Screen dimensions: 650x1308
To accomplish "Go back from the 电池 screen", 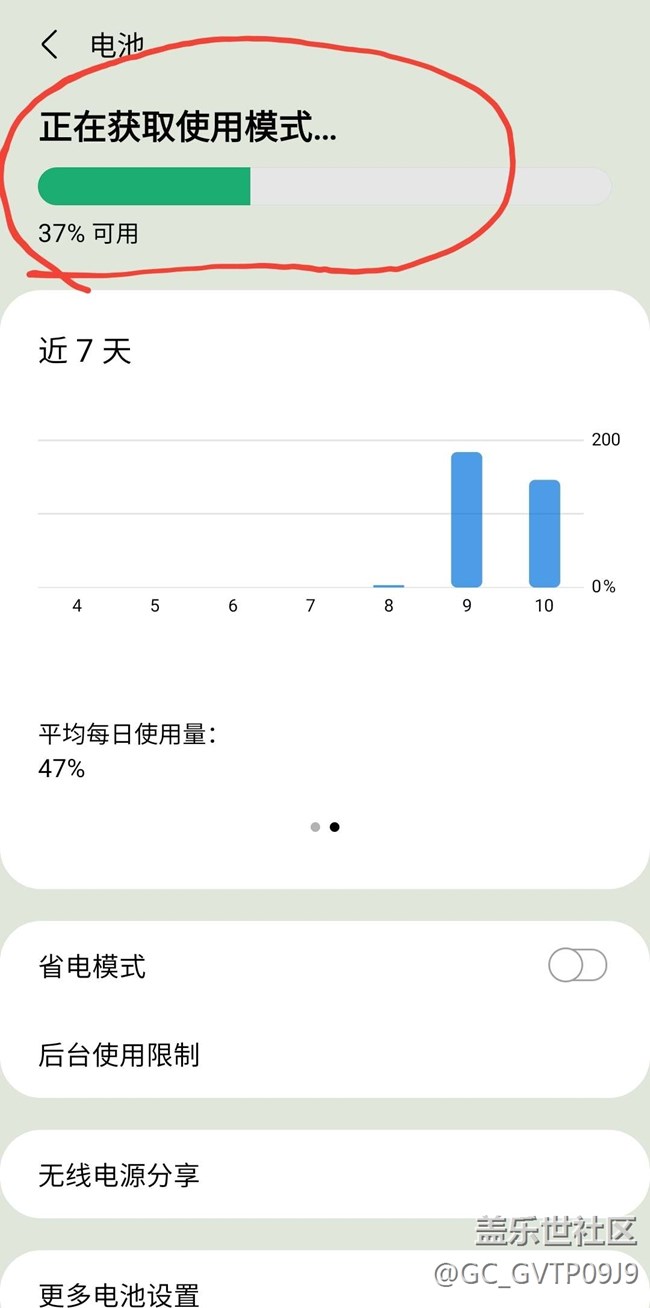I will (x=49, y=45).
